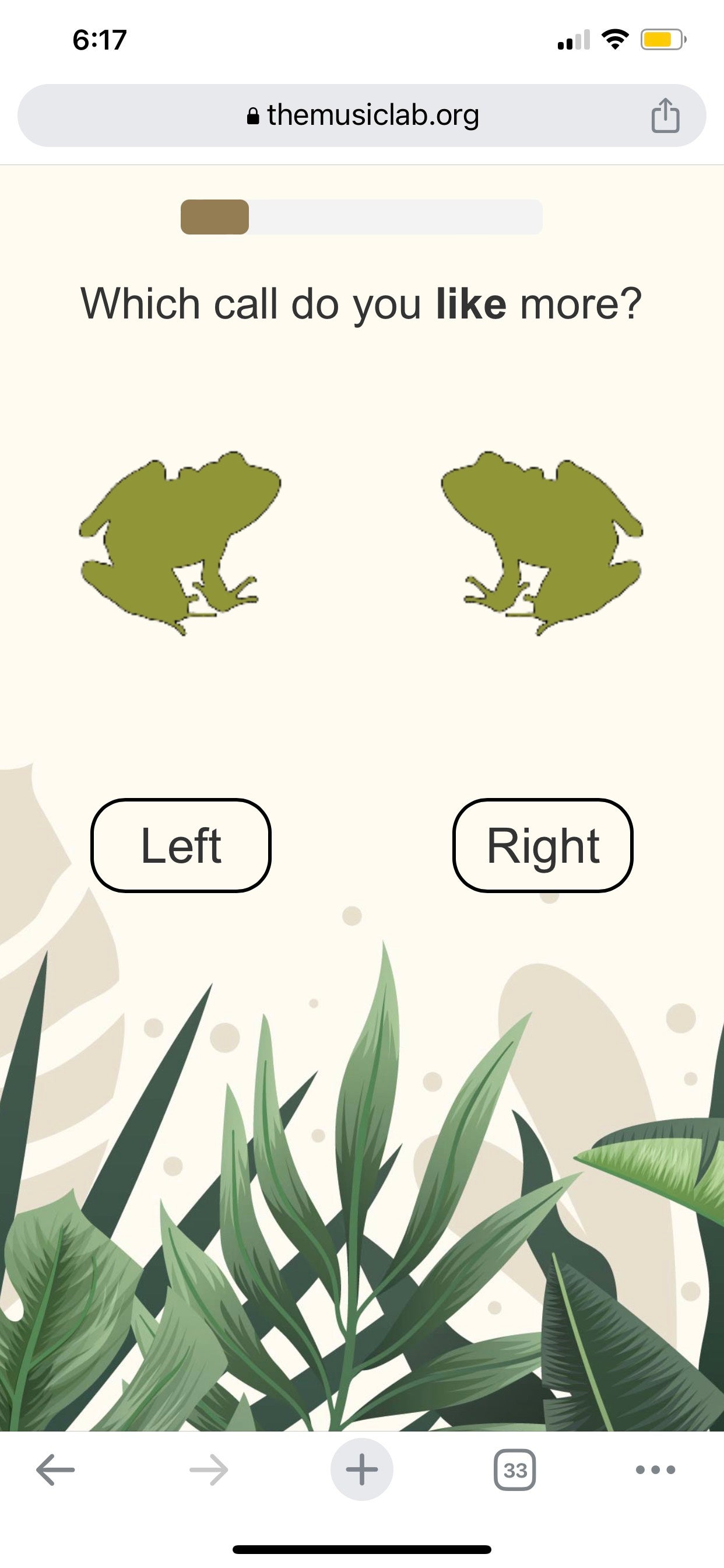The width and height of the screenshot is (724, 1568).
Task: Tap the battery indicator
Action: click(x=663, y=39)
